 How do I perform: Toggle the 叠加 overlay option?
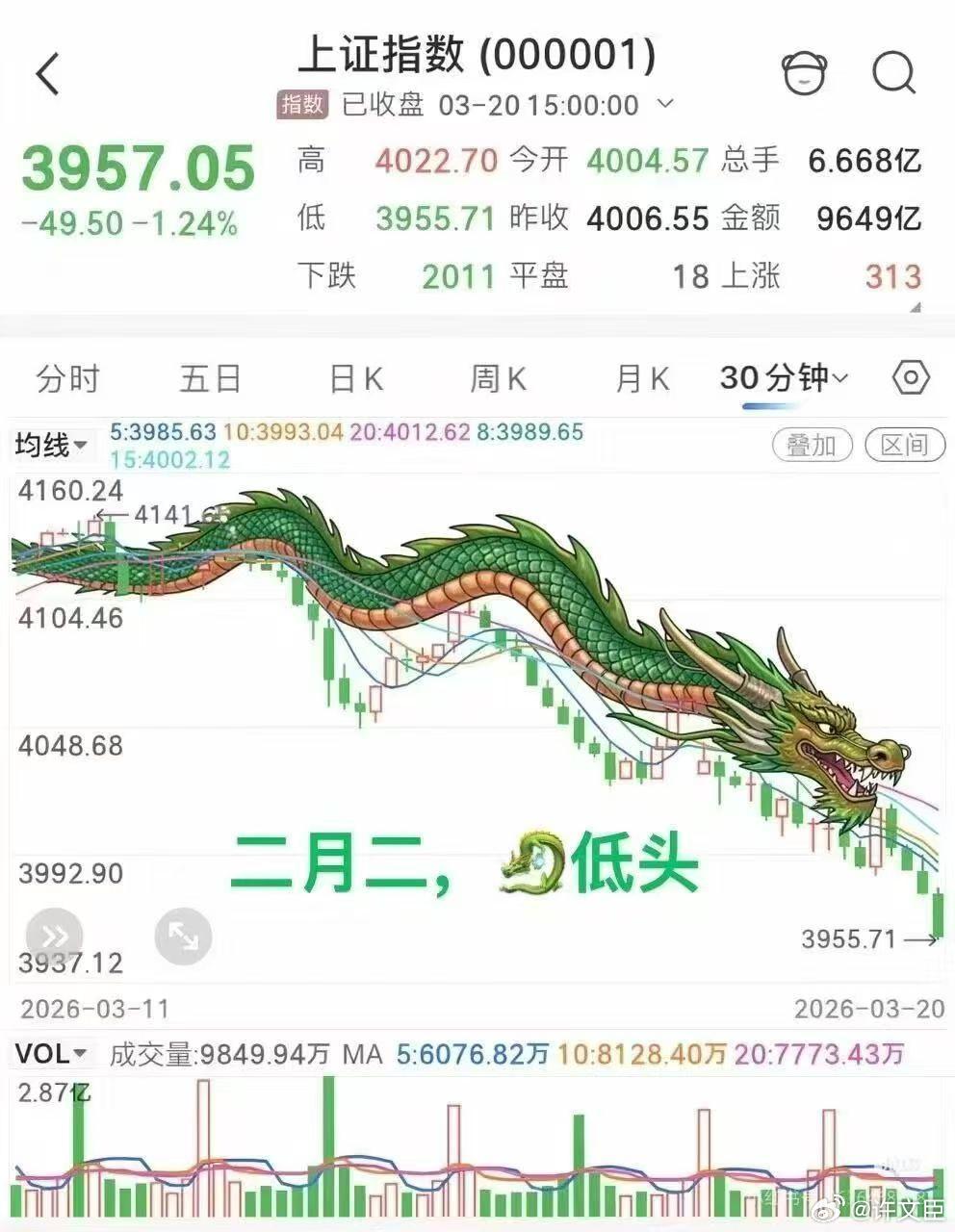point(813,445)
